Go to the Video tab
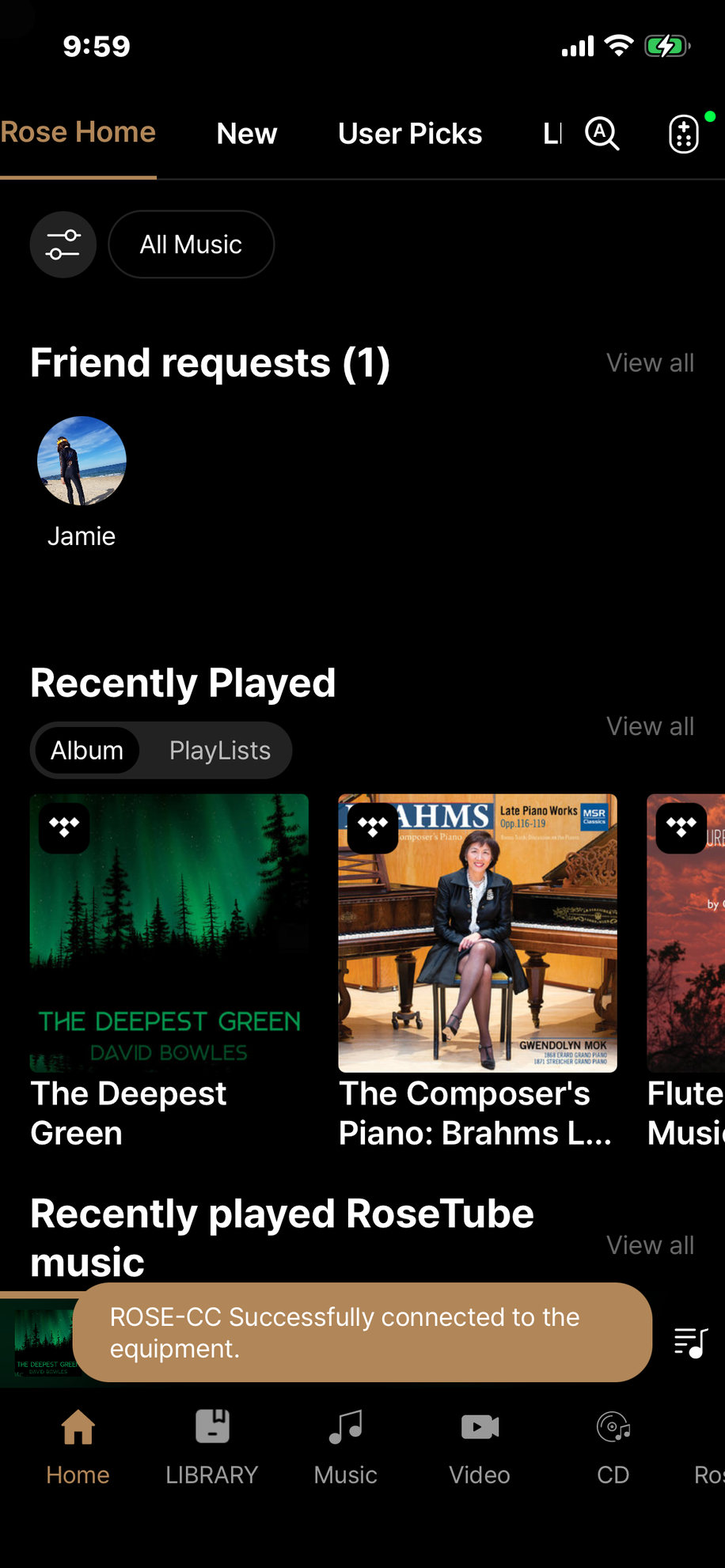 click(x=480, y=1446)
